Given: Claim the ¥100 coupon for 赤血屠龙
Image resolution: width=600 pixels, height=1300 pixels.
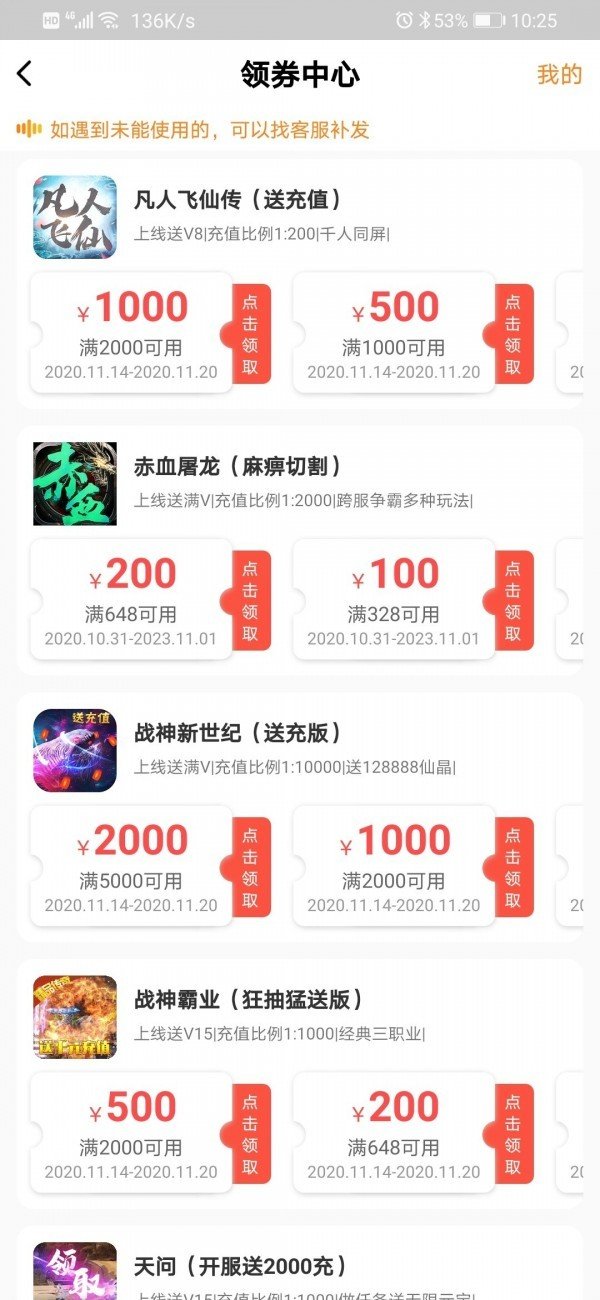Looking at the screenshot, I should [513, 600].
